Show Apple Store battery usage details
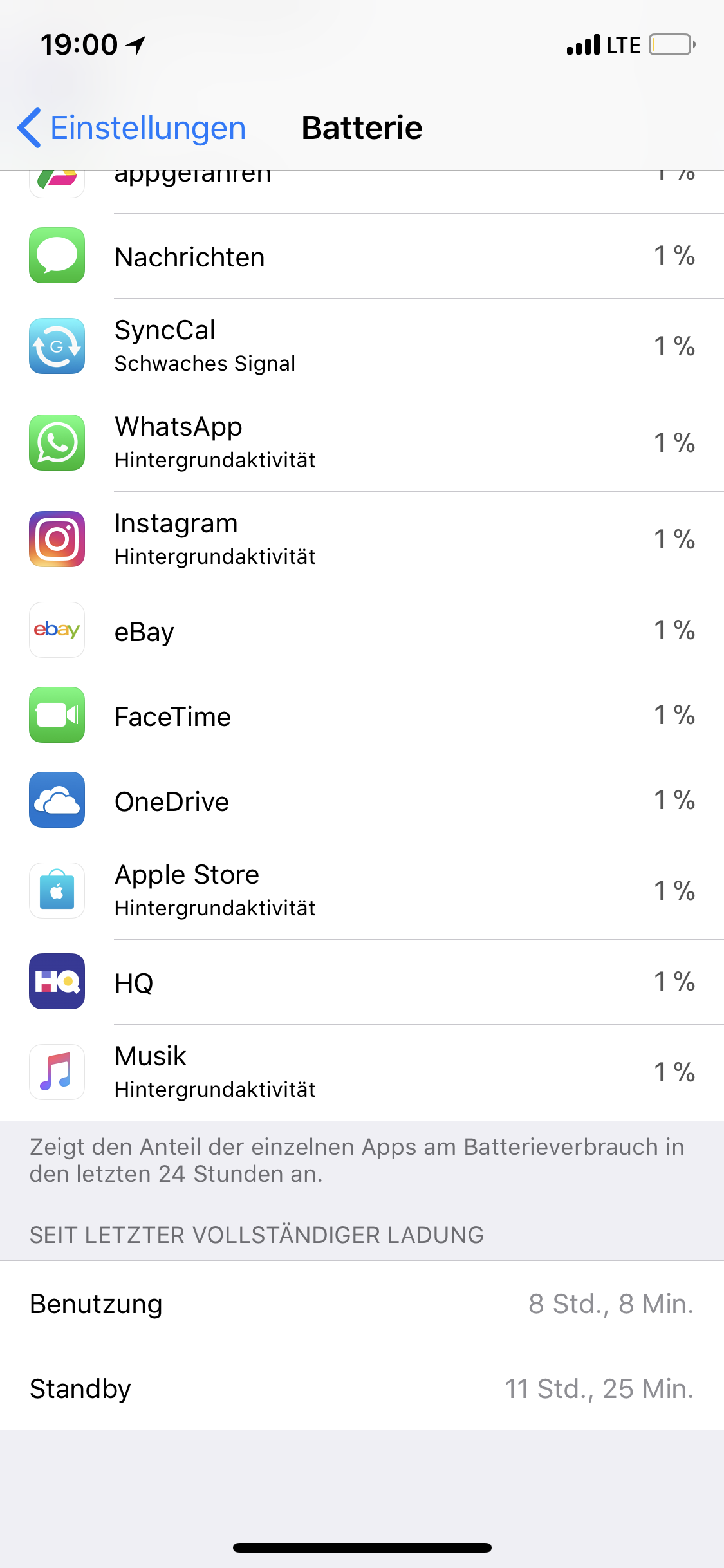This screenshot has height=1568, width=724. coord(362,891)
